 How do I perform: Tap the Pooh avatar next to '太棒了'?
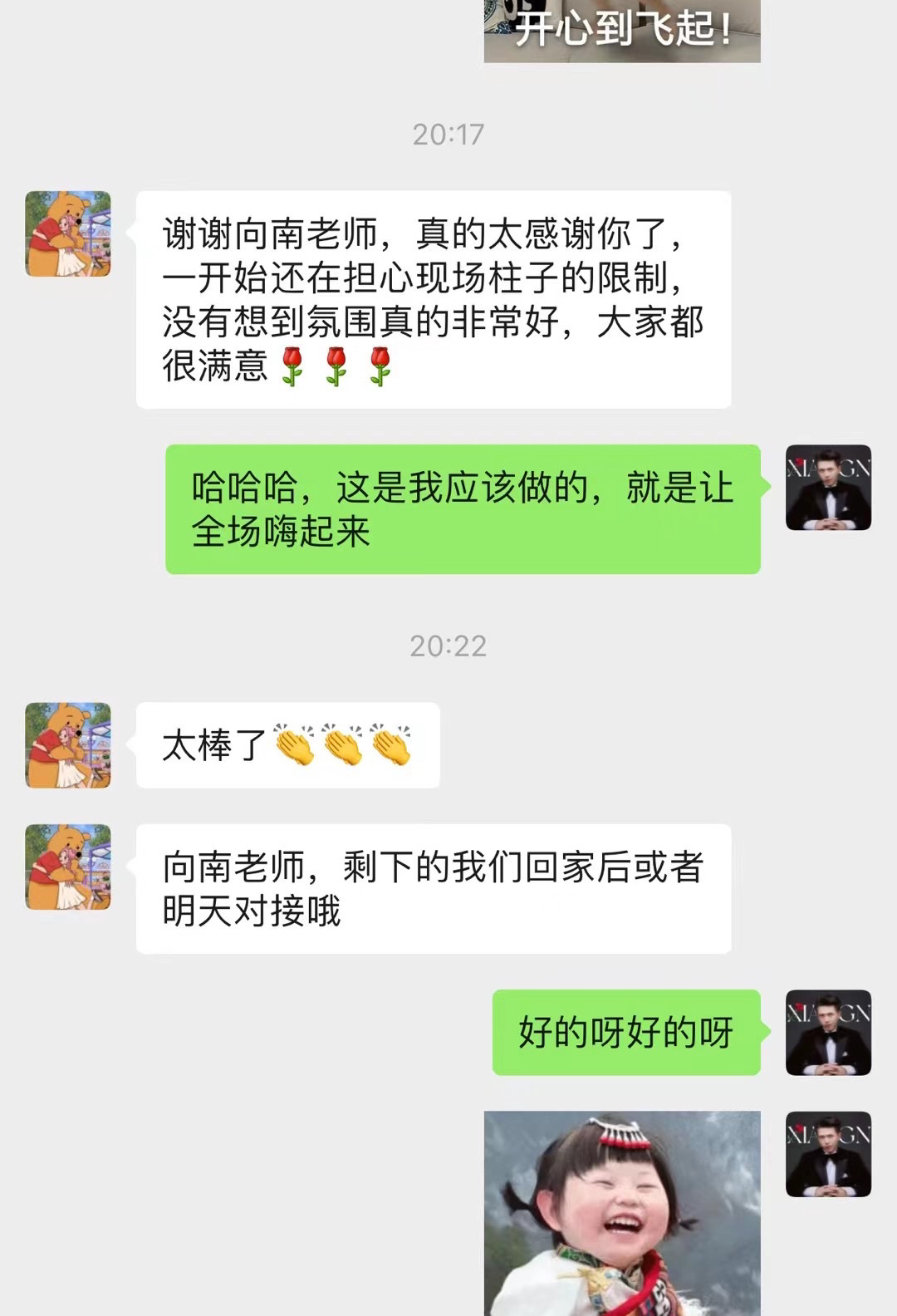pos(68,745)
